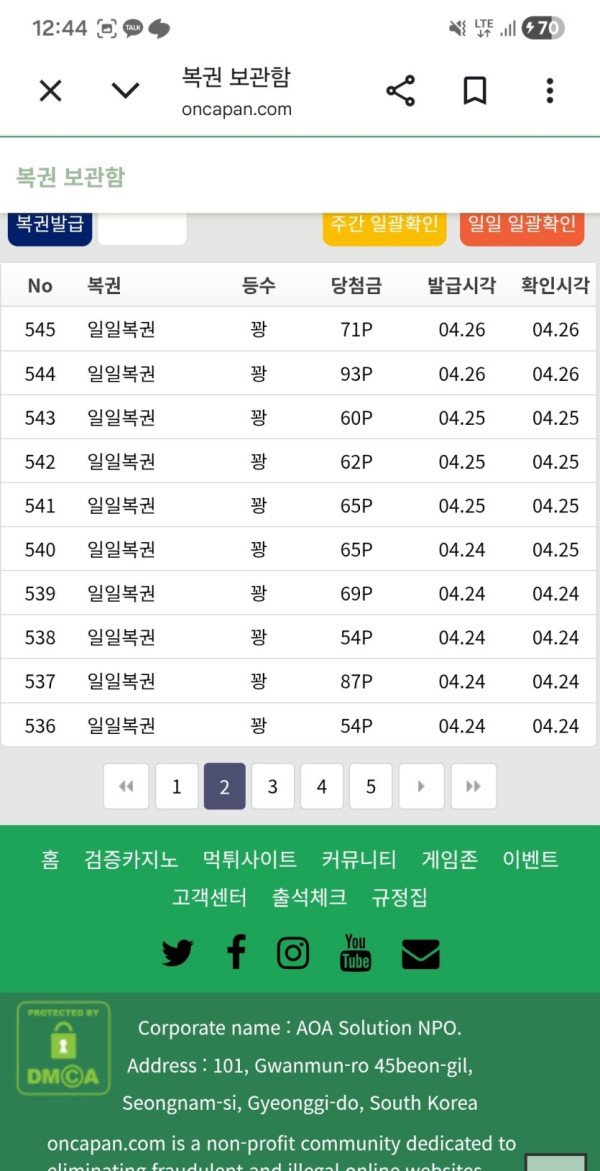Open the Twitter profile icon

tap(177, 953)
